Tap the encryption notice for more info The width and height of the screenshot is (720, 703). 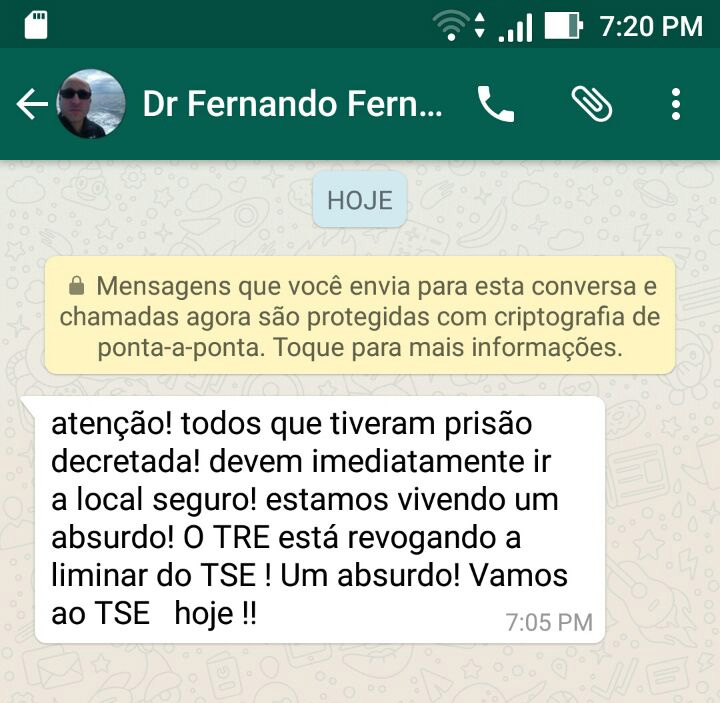coord(359,317)
